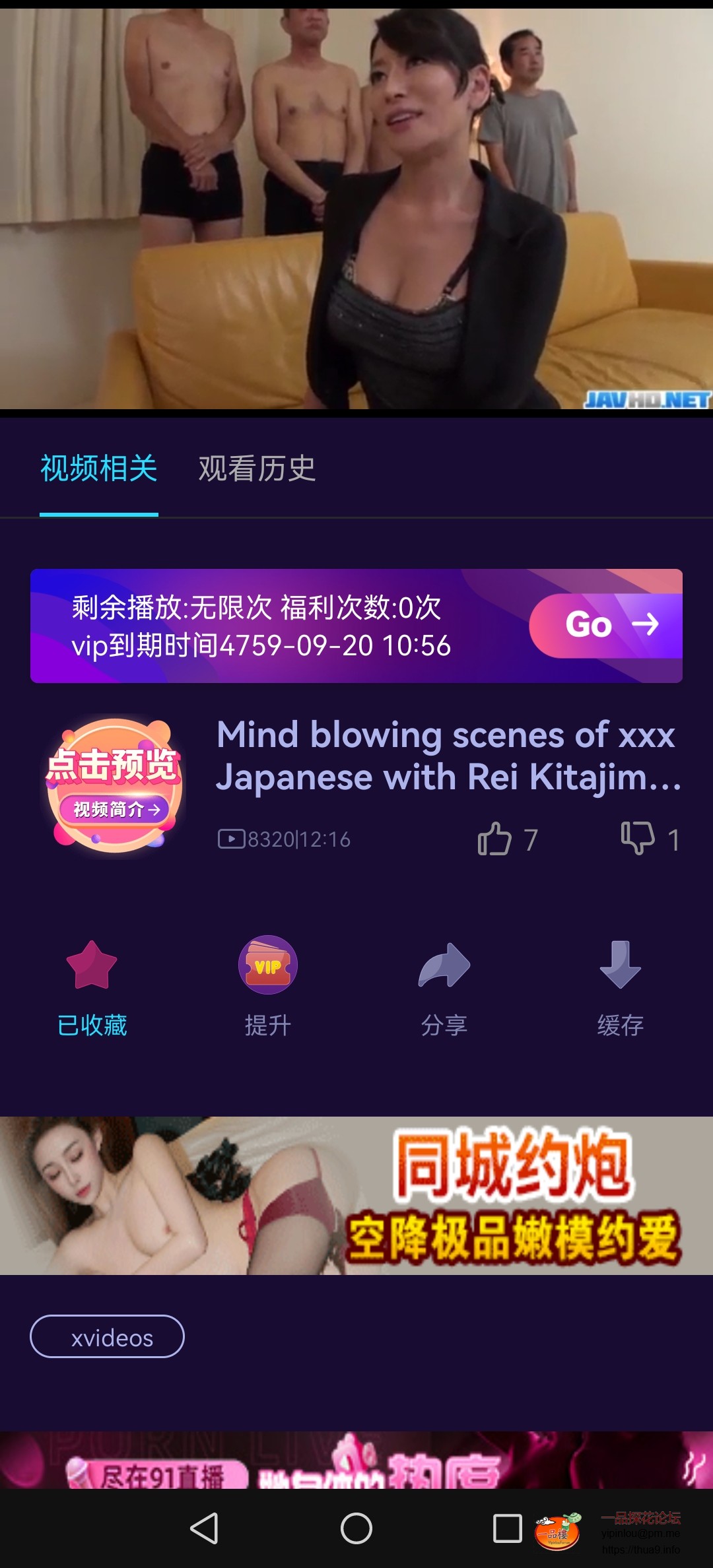Open the xvideos tag link
Image resolution: width=713 pixels, height=1568 pixels.
(x=106, y=1338)
